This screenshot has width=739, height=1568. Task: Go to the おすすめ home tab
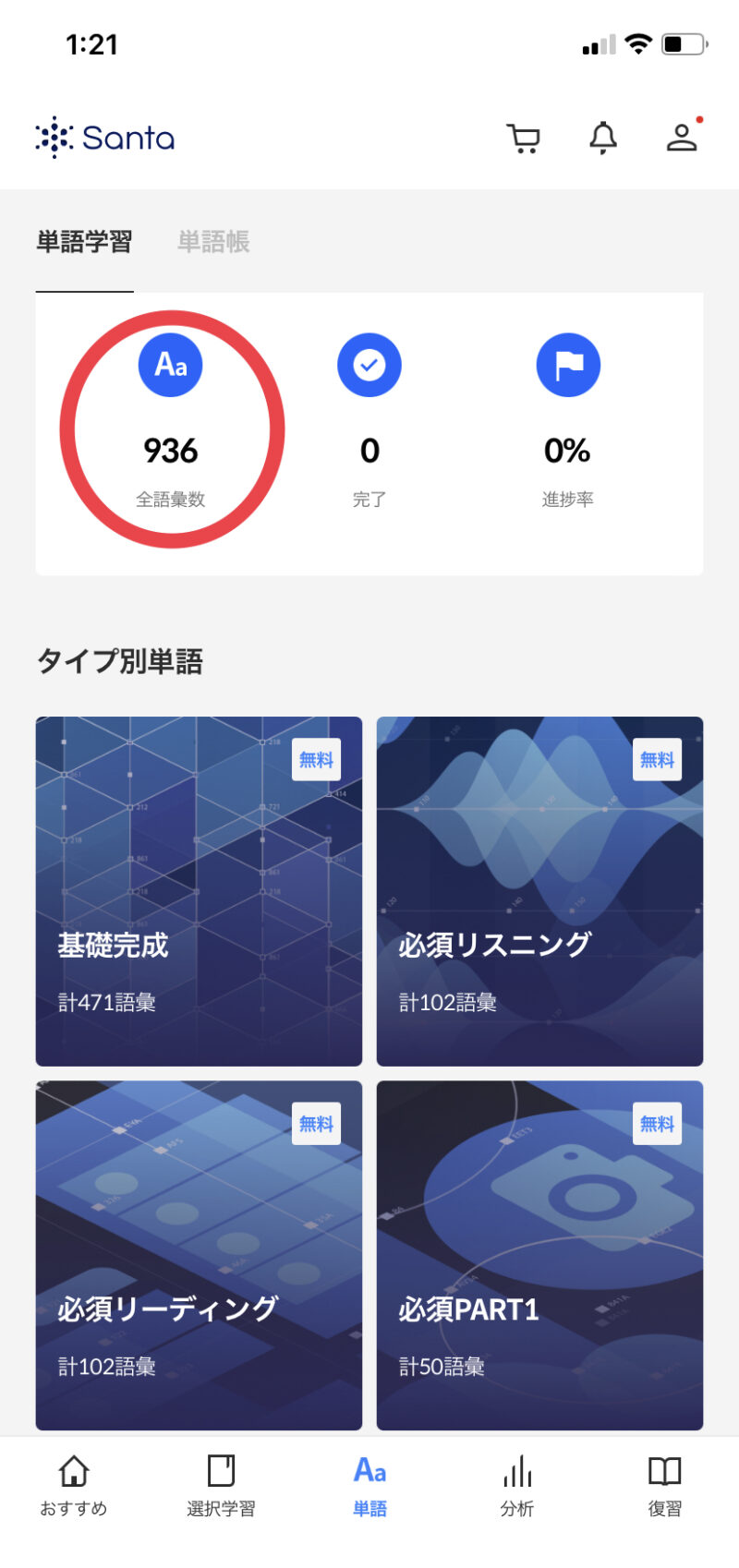tap(74, 1486)
